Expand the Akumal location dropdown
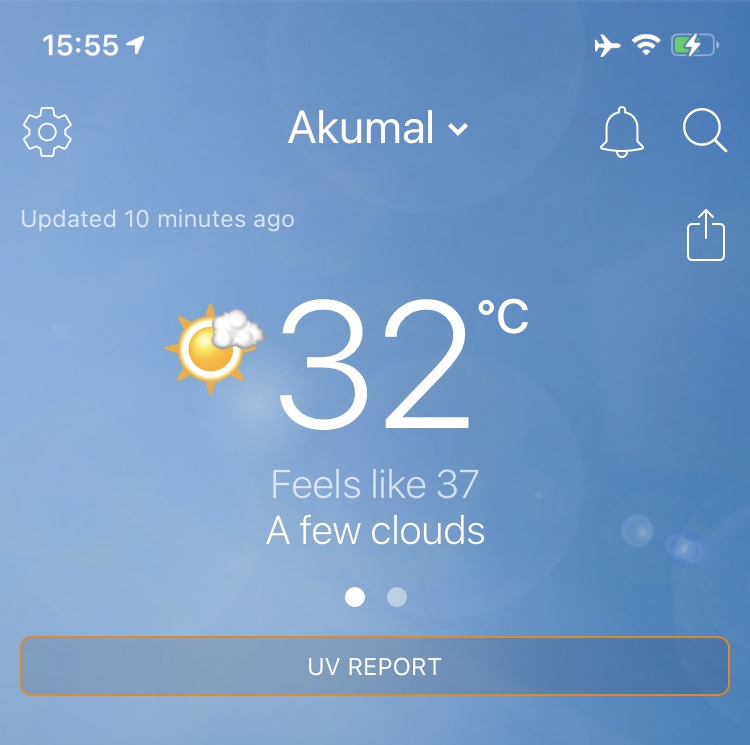 (378, 129)
